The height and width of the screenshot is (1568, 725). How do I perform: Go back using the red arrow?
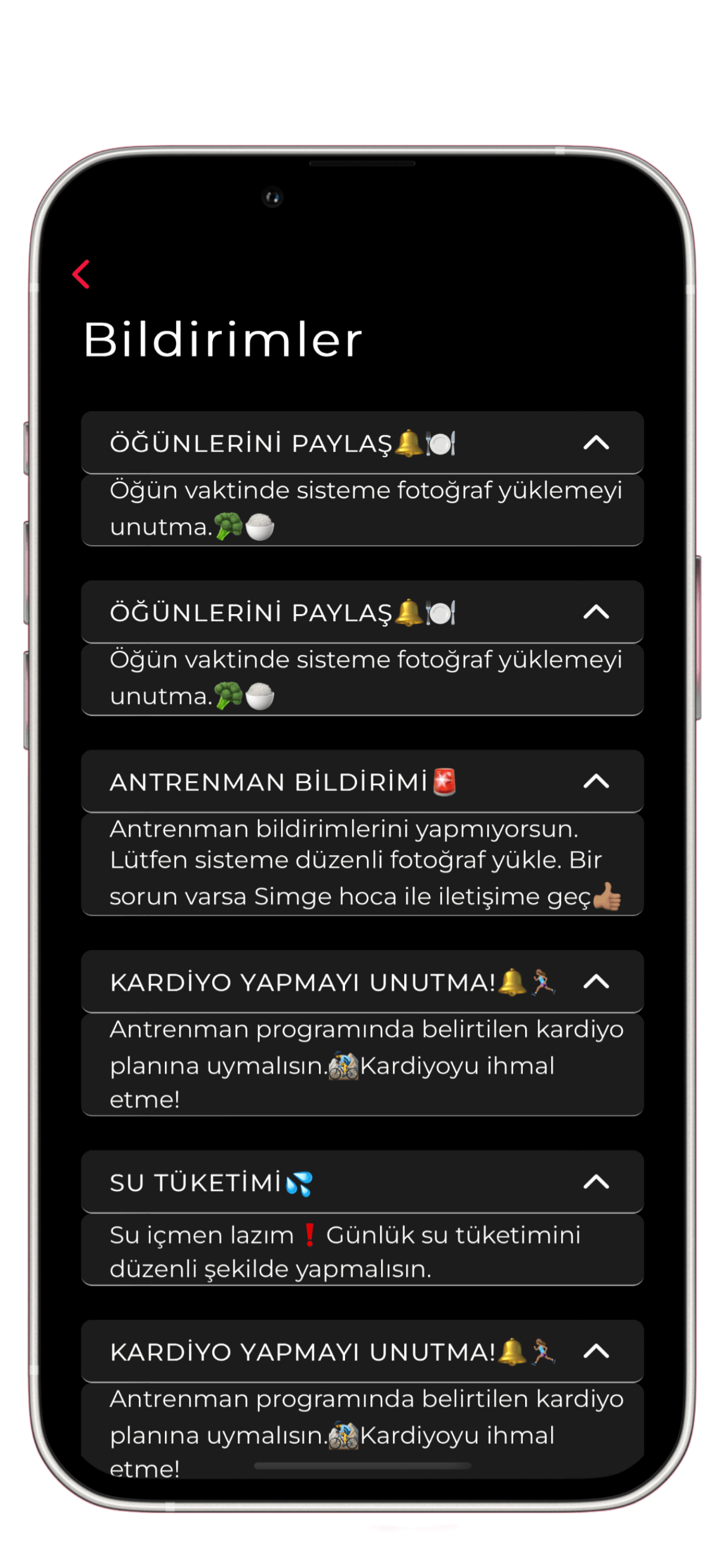coord(81,274)
